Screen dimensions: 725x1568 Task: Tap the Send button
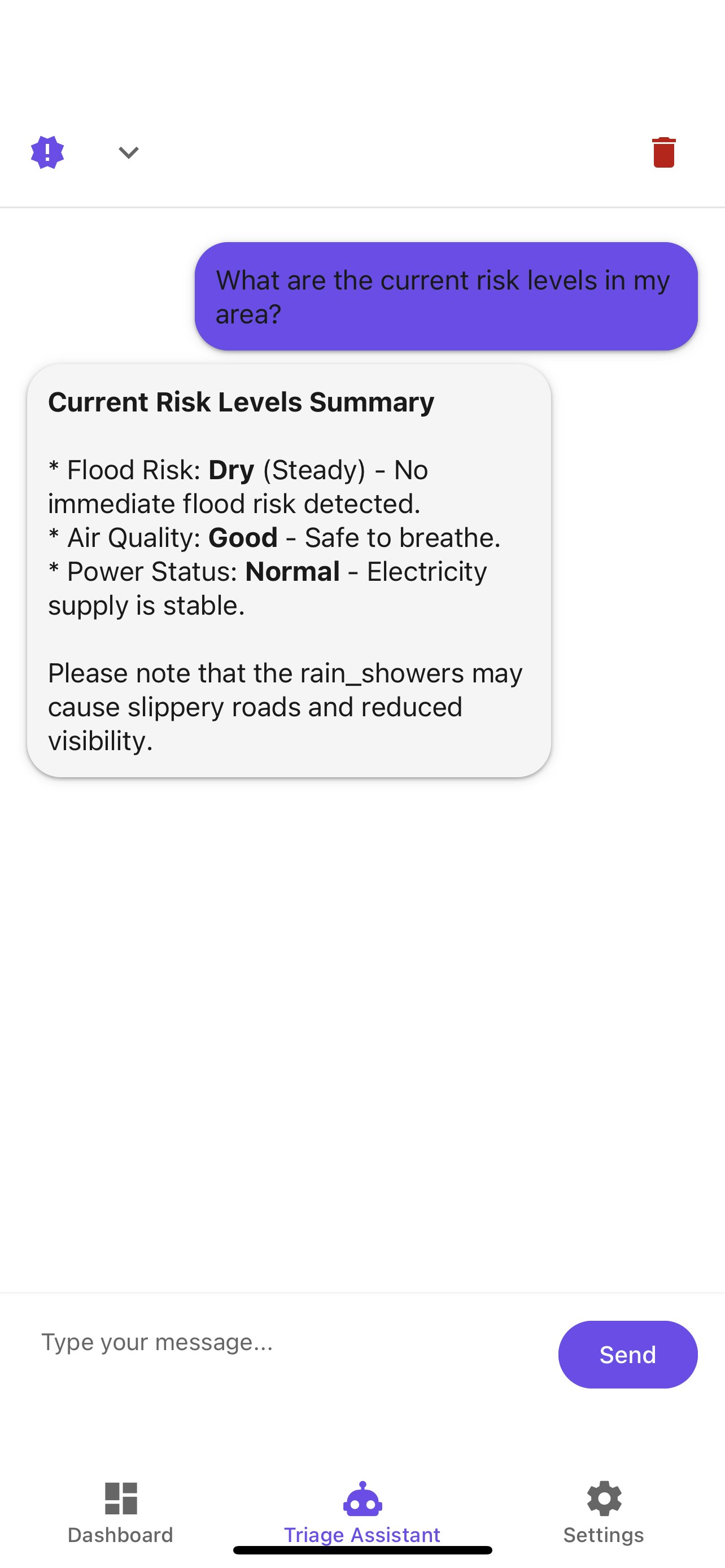pyautogui.click(x=628, y=1354)
